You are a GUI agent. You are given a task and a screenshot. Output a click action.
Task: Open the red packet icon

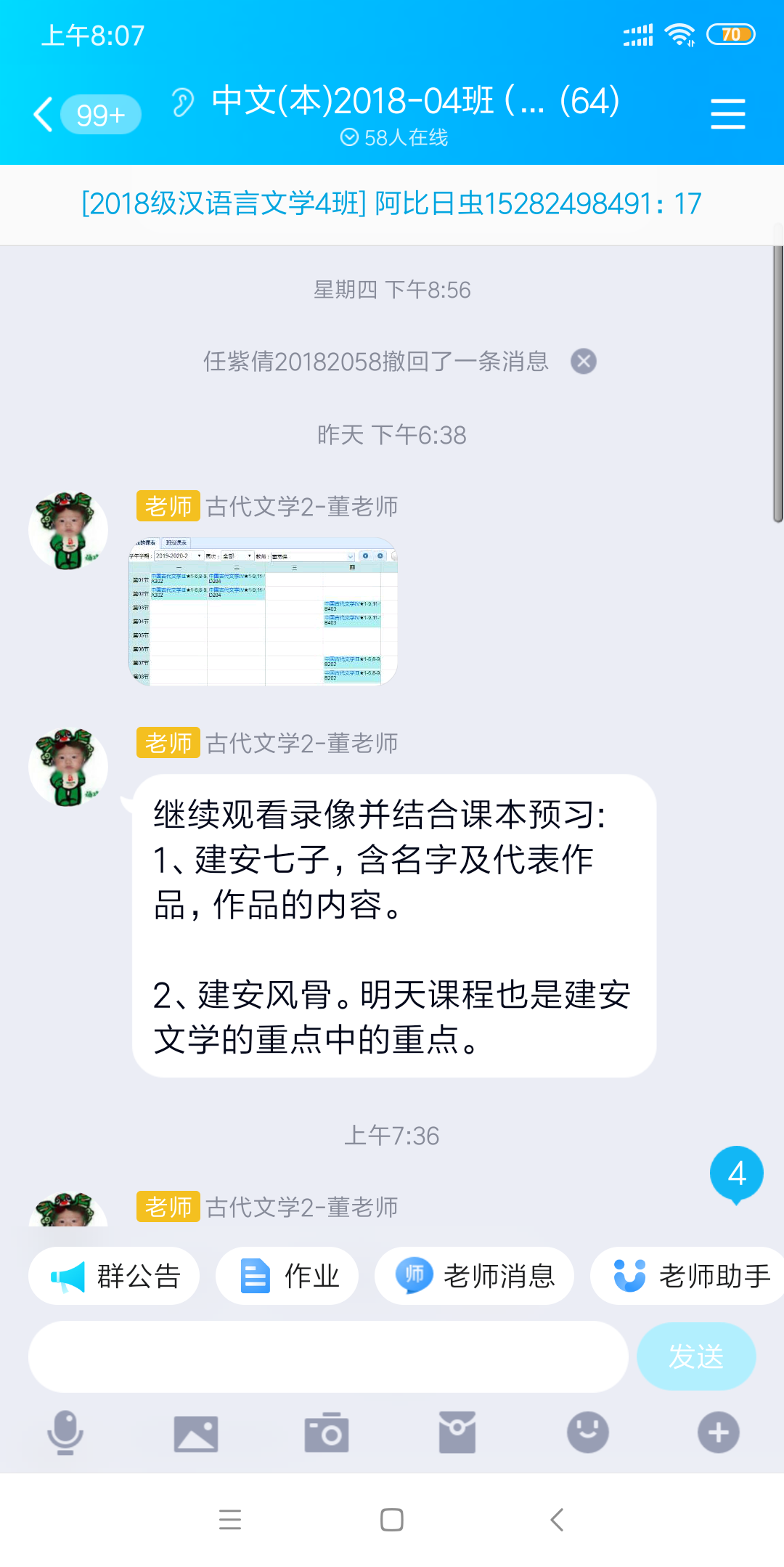[457, 1433]
